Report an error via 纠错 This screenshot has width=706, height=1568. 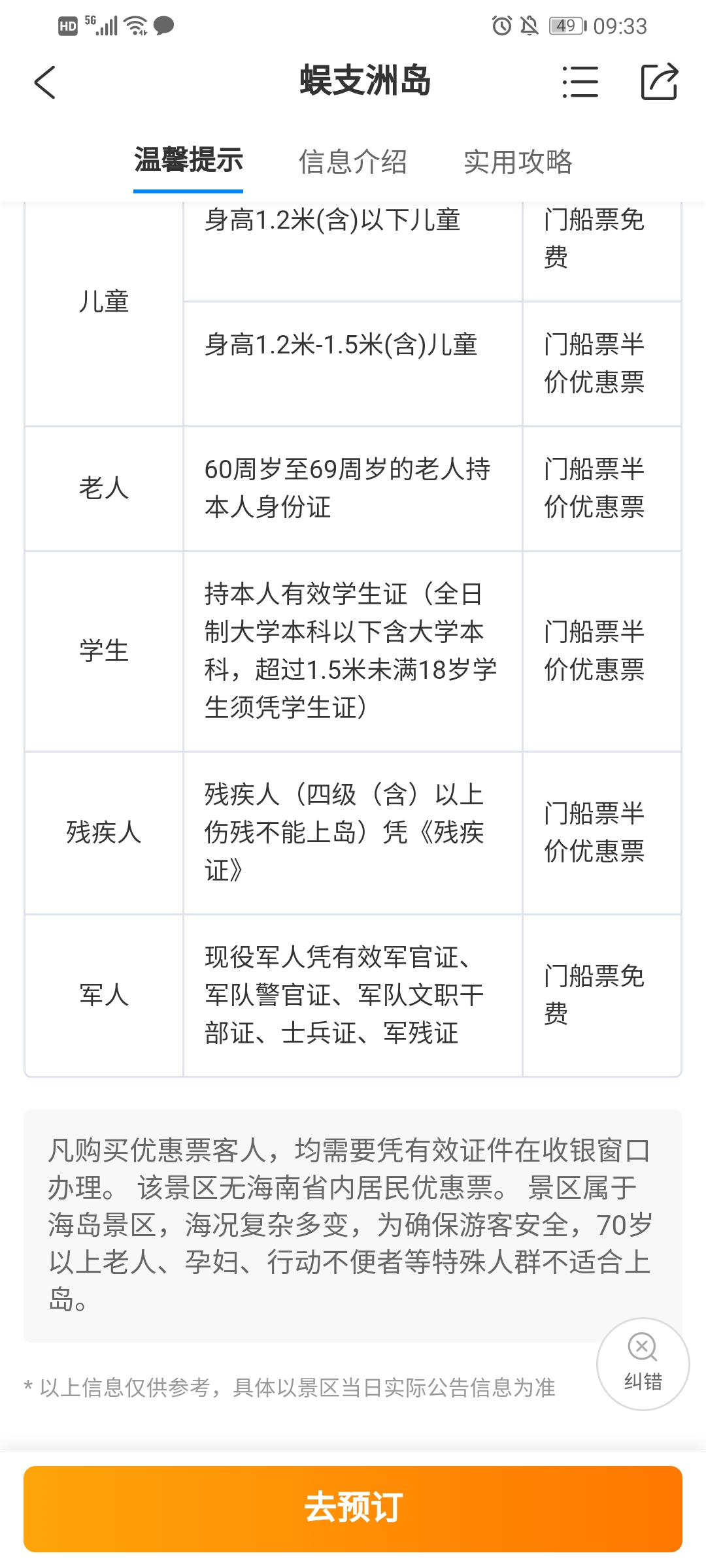click(643, 1365)
